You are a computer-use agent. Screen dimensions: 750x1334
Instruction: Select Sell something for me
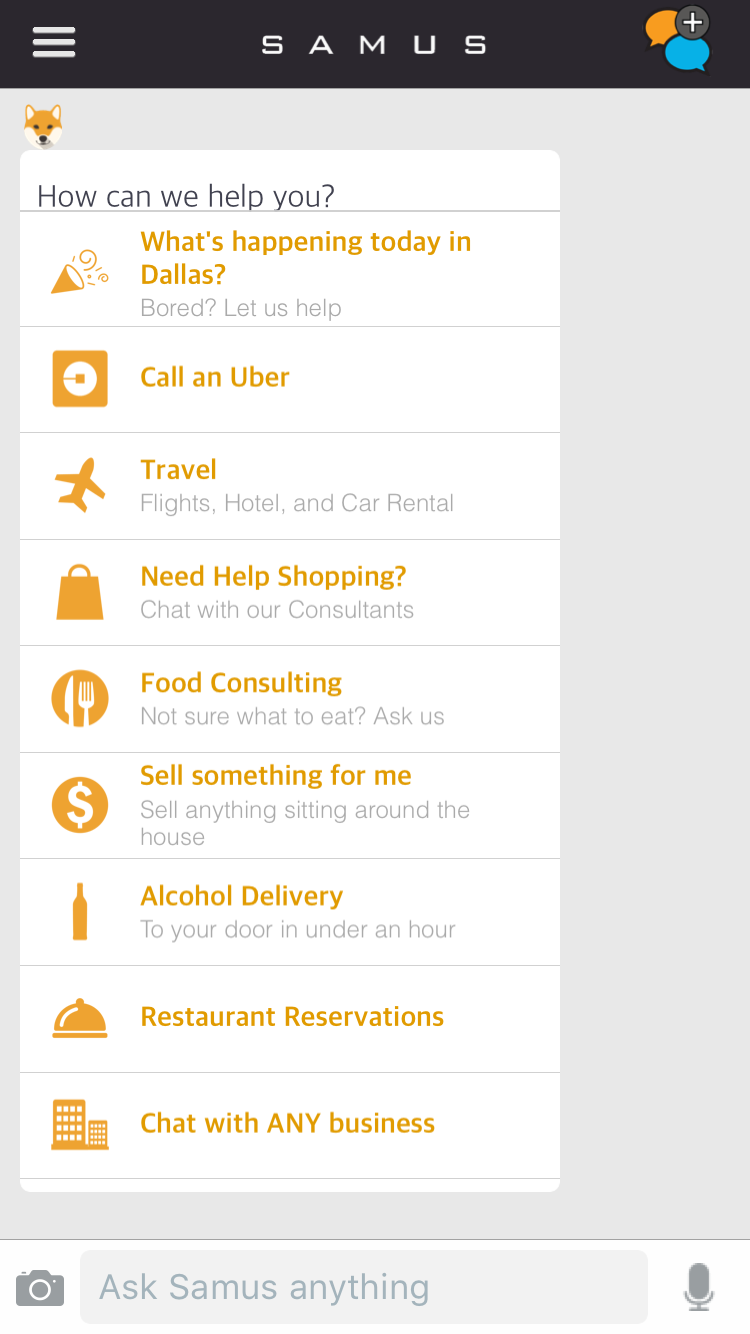pyautogui.click(x=290, y=805)
